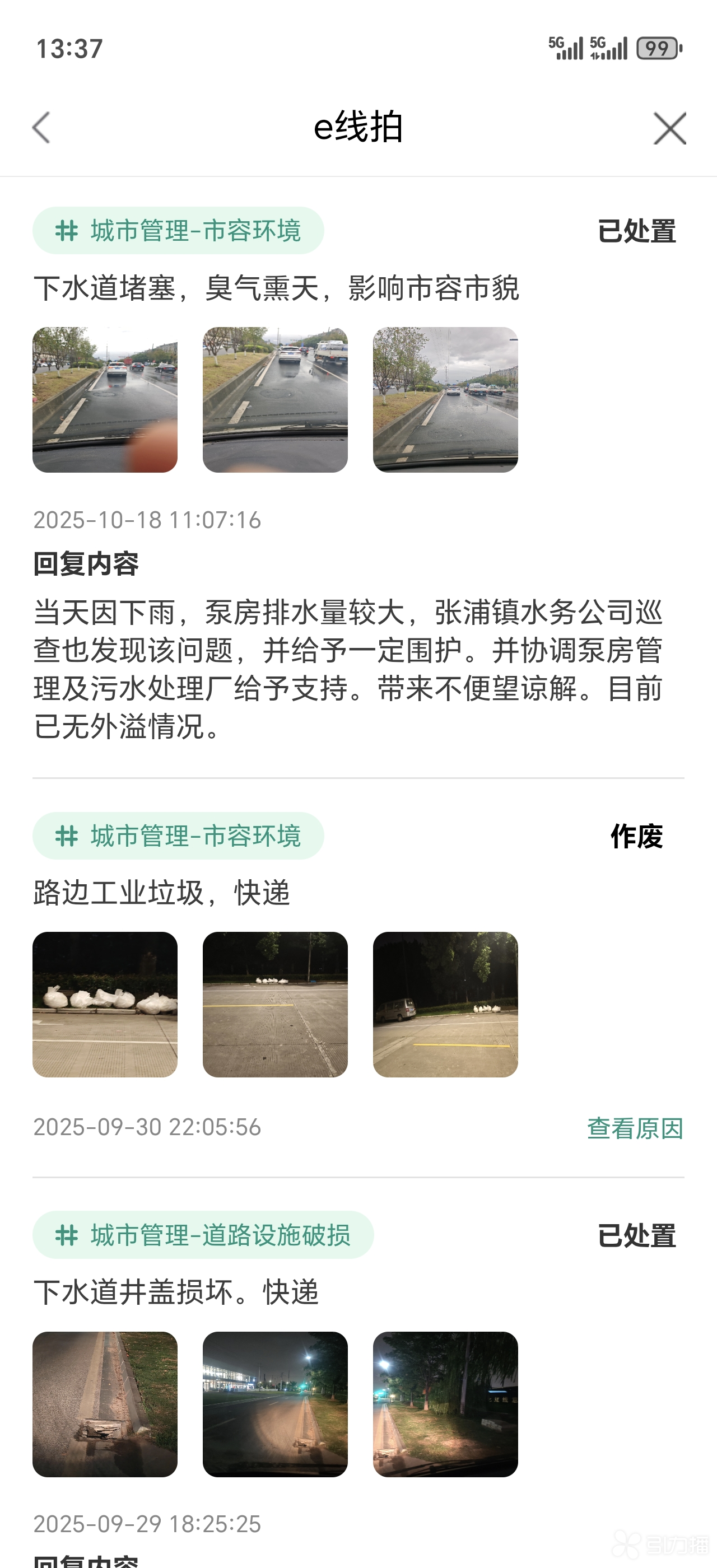Open first photo of roadside industrial garbage report
Image resolution: width=717 pixels, height=1568 pixels.
pyautogui.click(x=105, y=1004)
